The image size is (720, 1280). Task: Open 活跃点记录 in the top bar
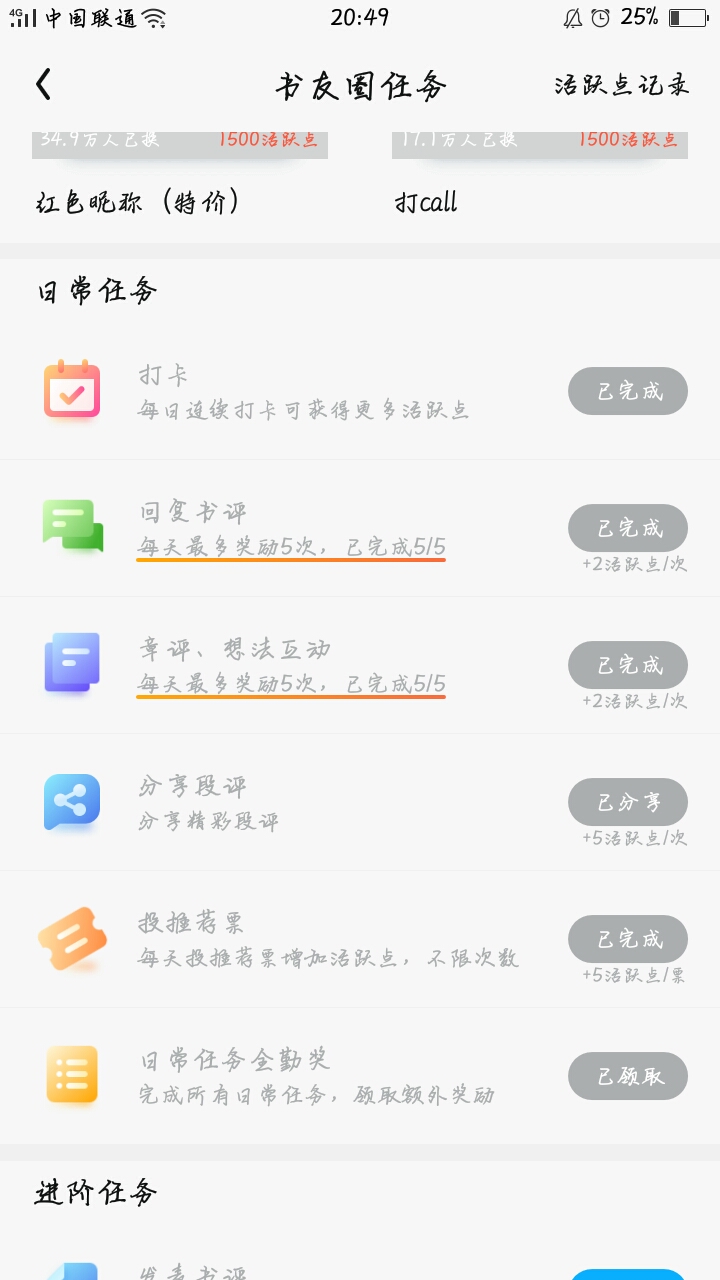(x=622, y=85)
